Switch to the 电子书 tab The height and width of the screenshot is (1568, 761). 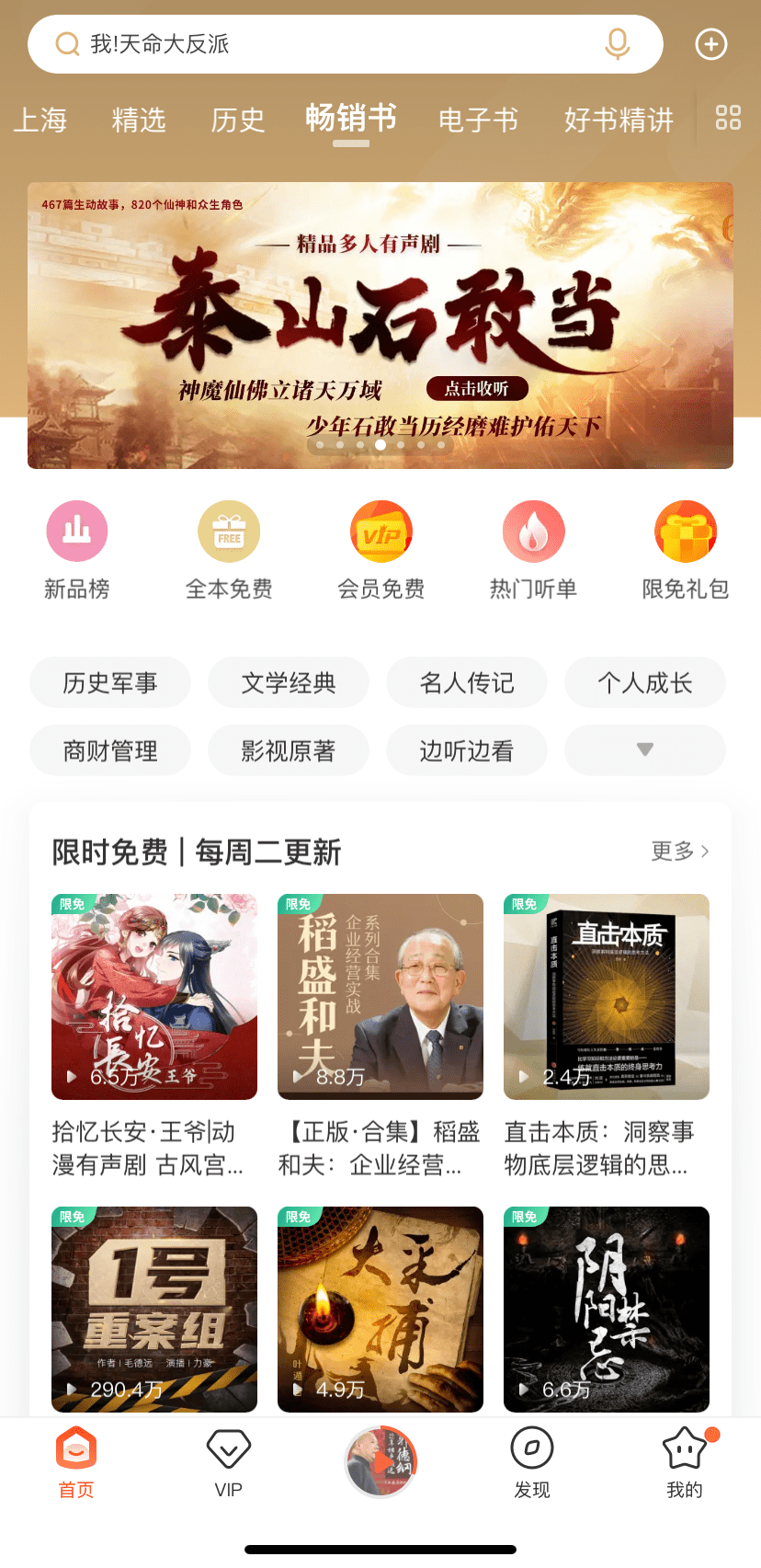point(478,120)
